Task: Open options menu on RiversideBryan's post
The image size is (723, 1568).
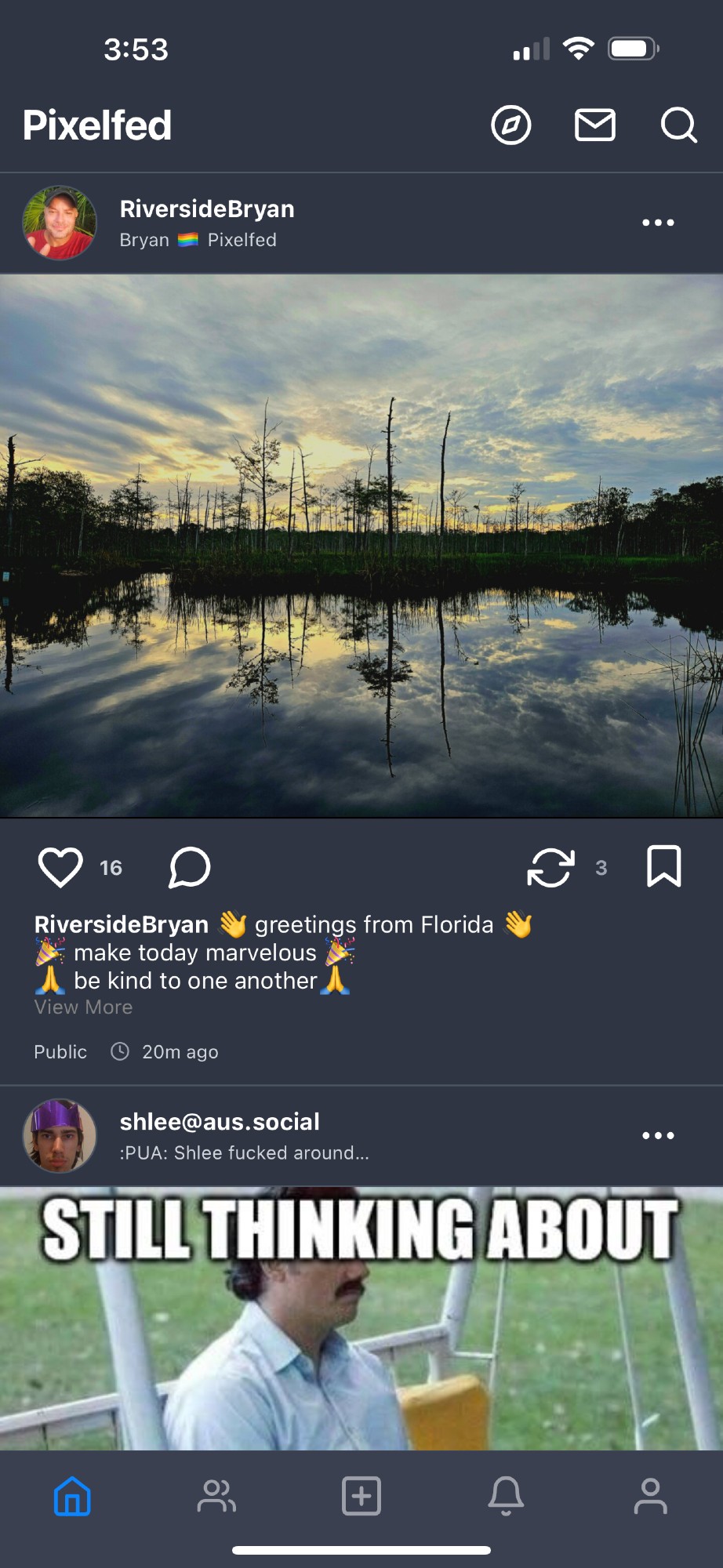Action: [658, 223]
